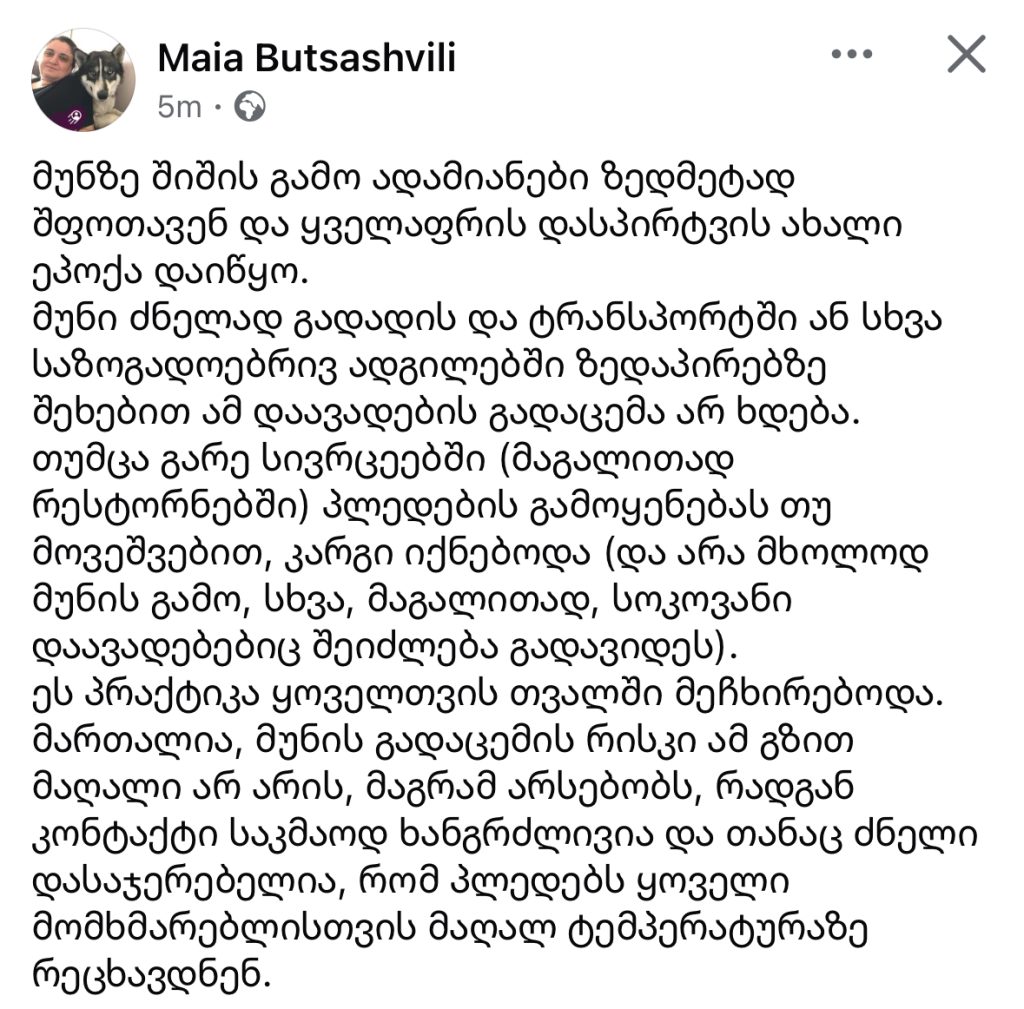Tap the 5m post timestamp
Viewport: 1024px width, 1009px height.
point(179,107)
